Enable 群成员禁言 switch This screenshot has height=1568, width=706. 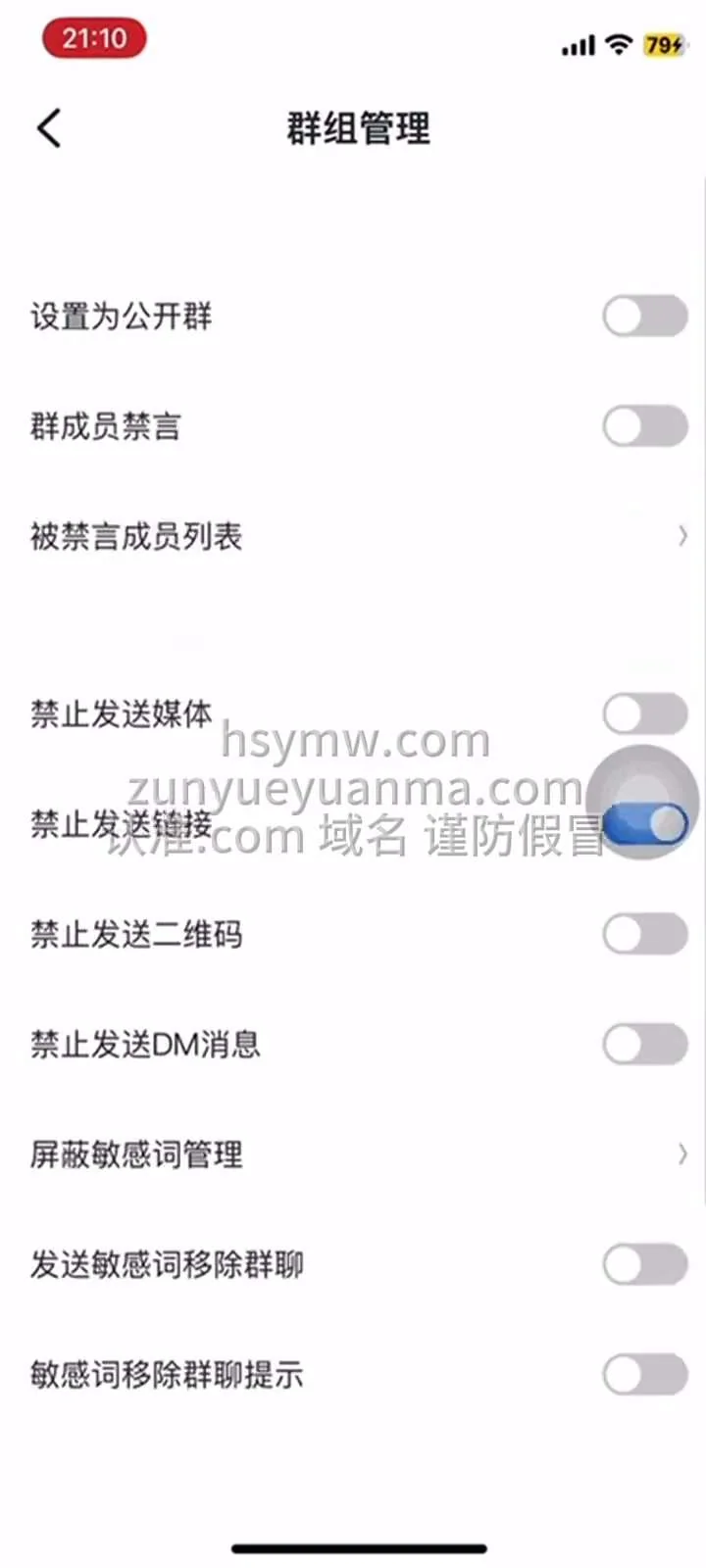click(x=644, y=426)
